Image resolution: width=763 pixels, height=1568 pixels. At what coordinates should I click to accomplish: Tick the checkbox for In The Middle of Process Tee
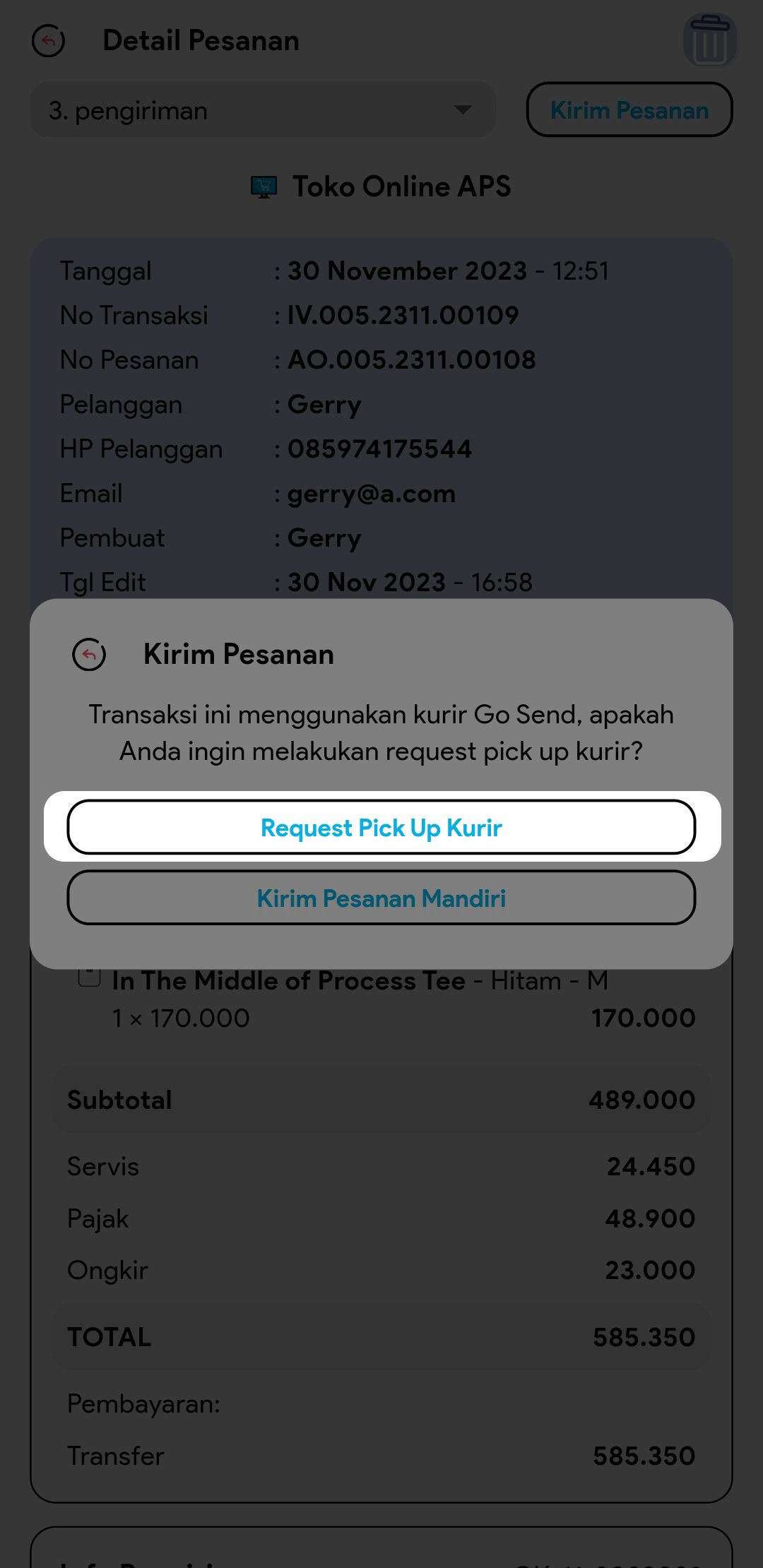click(89, 977)
